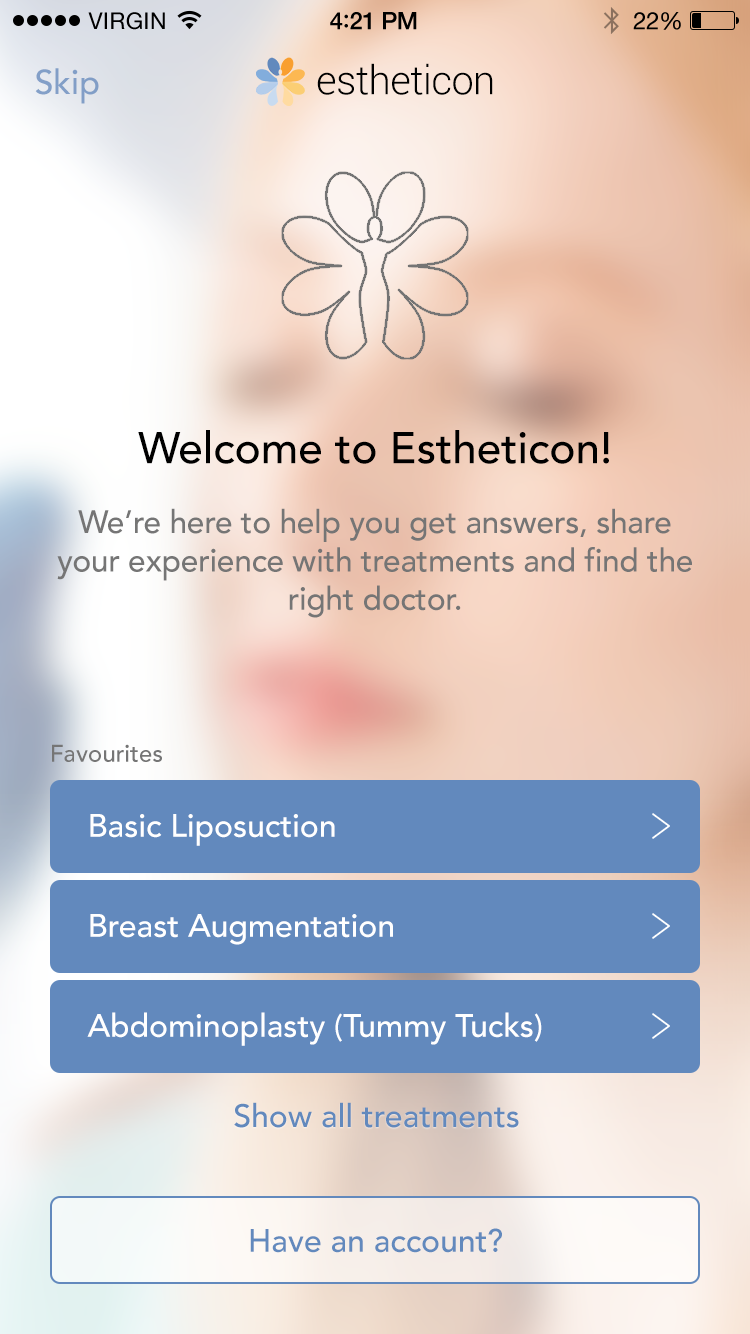Show all treatments
Image resolution: width=750 pixels, height=1334 pixels.
(376, 1116)
